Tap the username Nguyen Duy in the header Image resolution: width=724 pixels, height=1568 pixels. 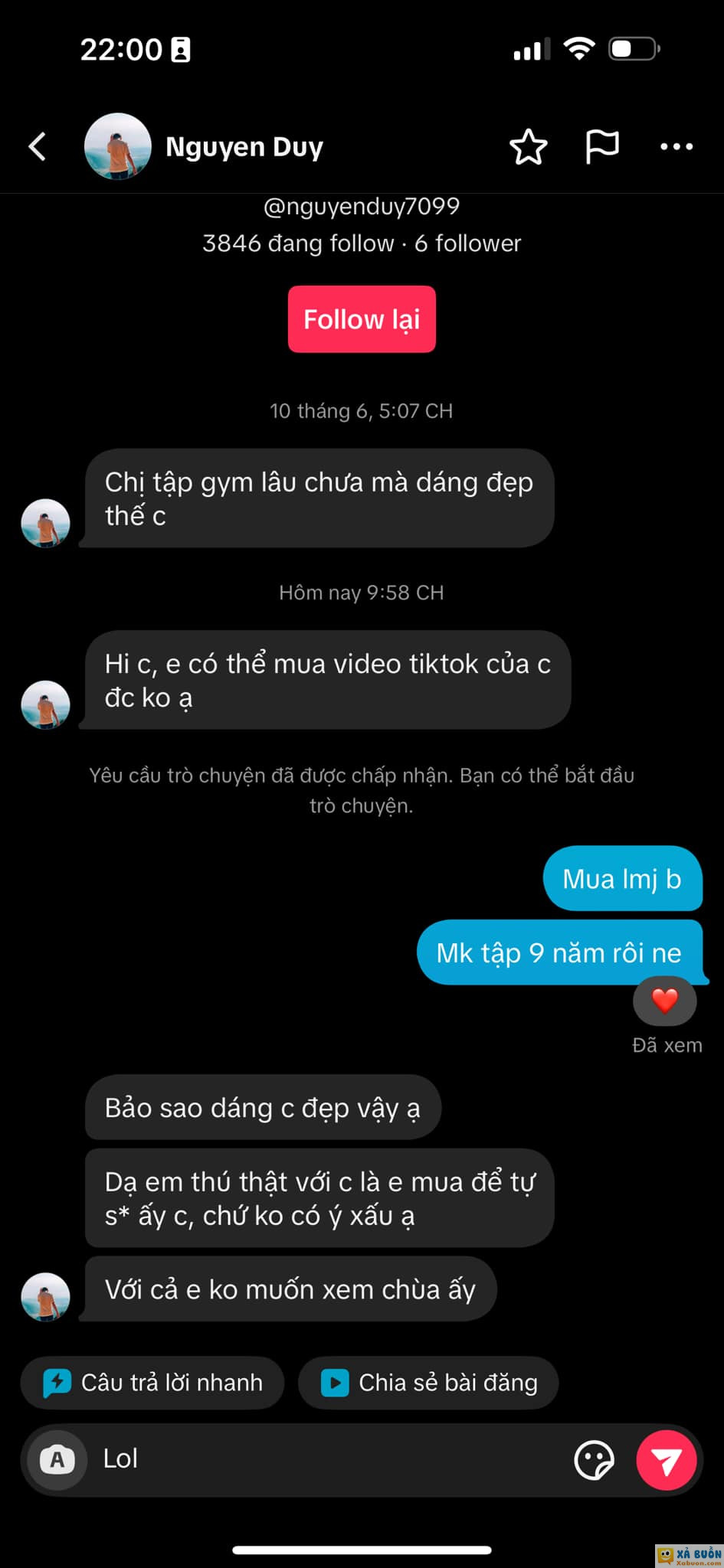244,146
